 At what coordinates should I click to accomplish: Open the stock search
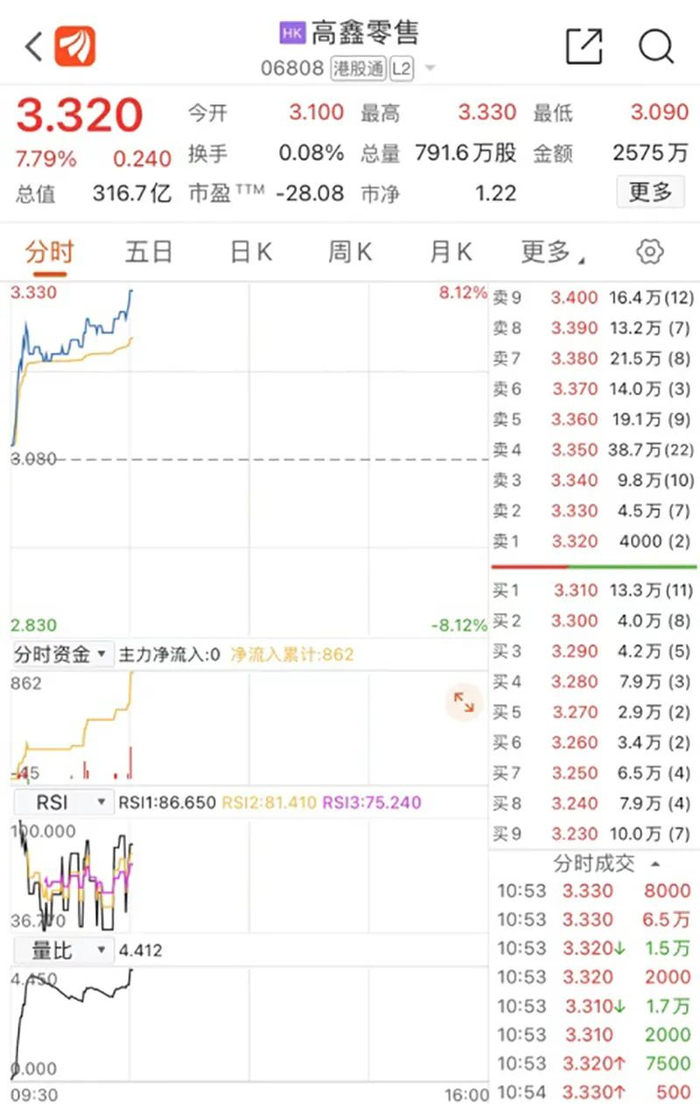pos(657,46)
